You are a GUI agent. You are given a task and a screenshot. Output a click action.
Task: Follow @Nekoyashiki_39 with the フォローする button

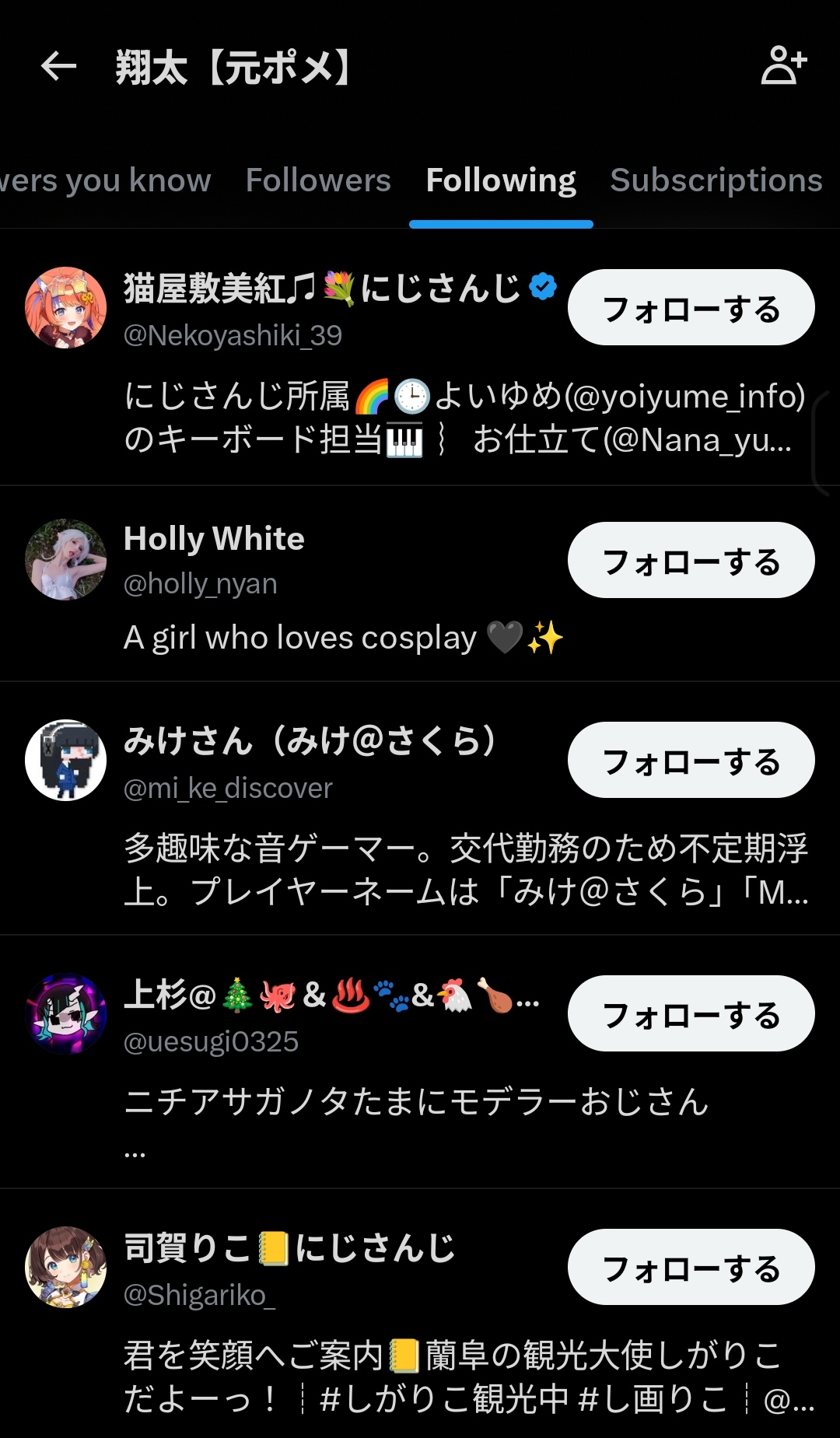691,308
